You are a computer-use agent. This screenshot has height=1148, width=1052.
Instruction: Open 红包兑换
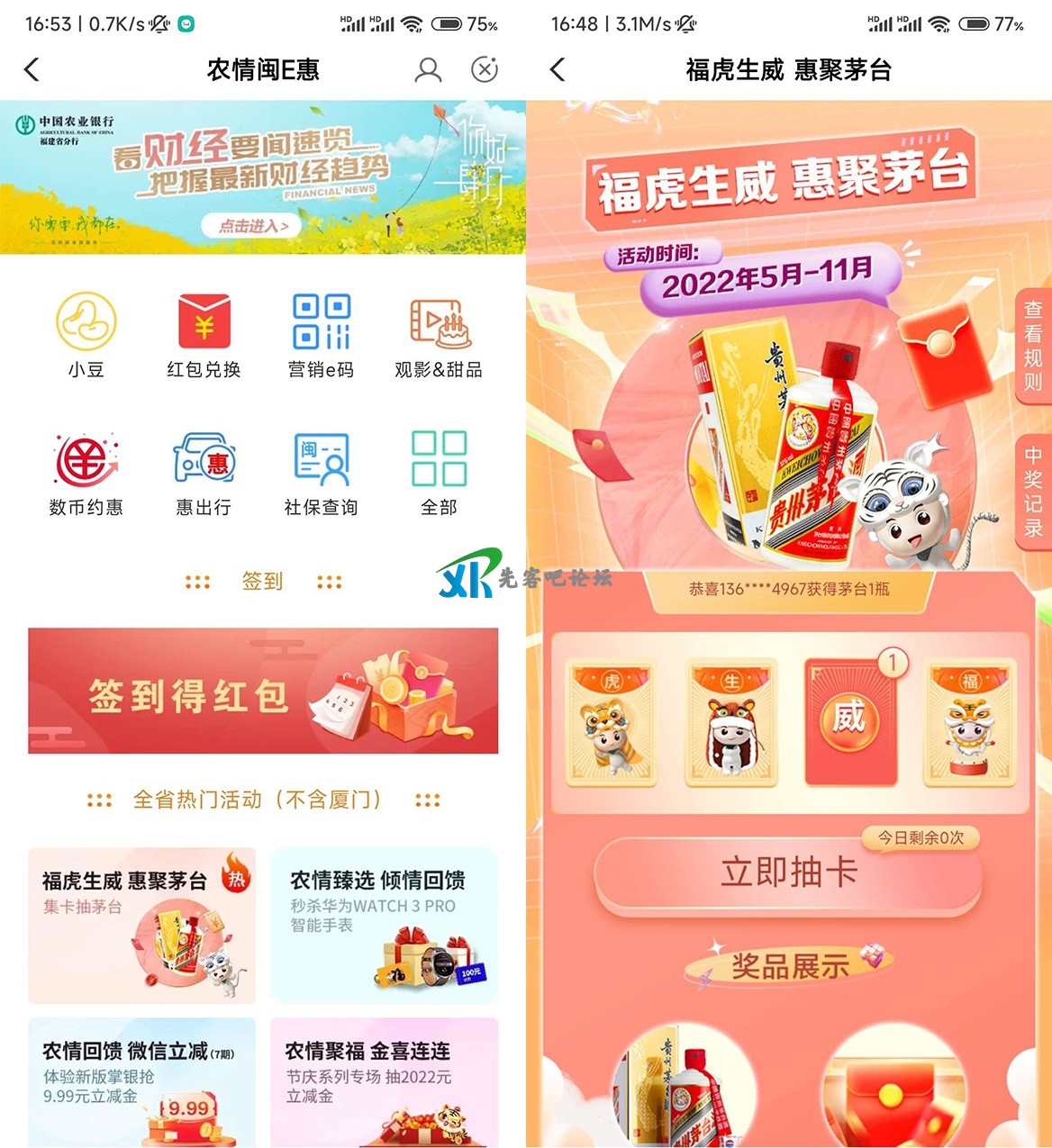click(x=204, y=335)
